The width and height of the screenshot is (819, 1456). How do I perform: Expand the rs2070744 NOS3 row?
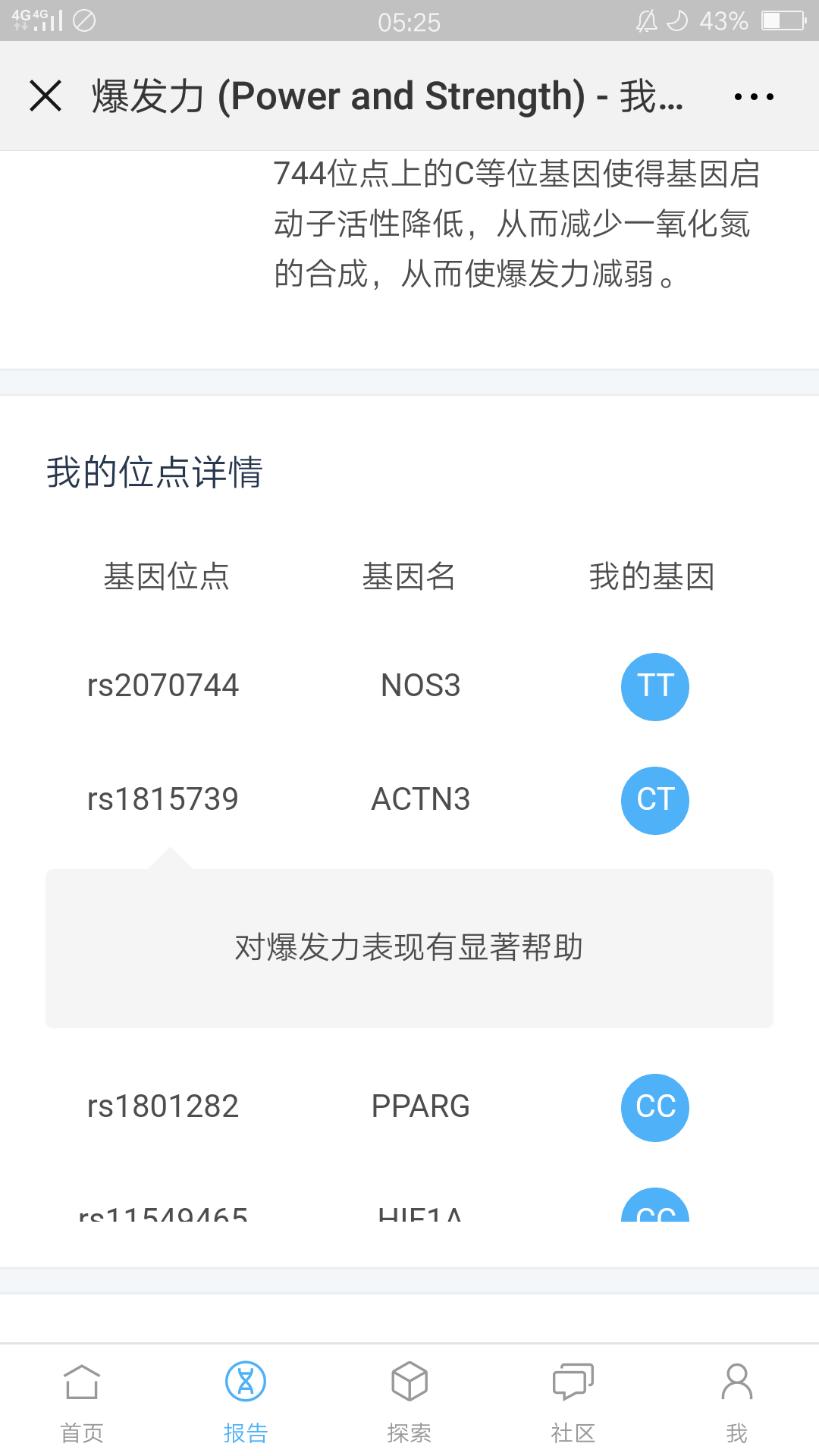409,686
